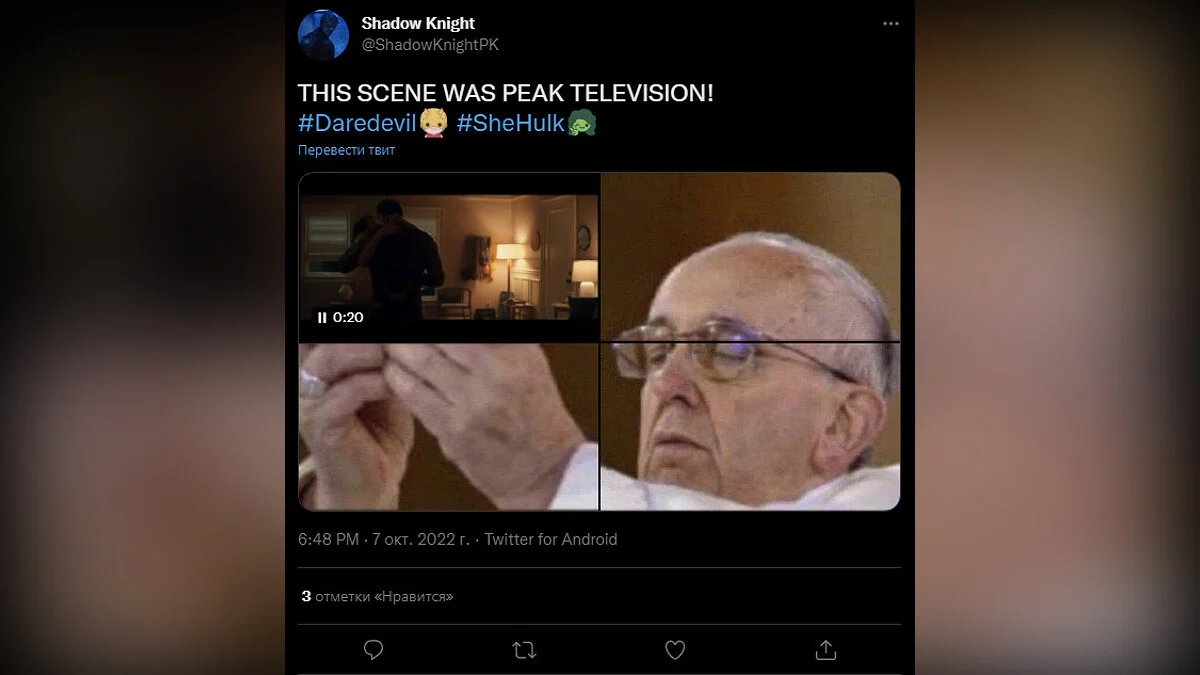View the likes under отметки «Нравится»
Image resolution: width=1200 pixels, height=675 pixels.
pyautogui.click(x=377, y=596)
